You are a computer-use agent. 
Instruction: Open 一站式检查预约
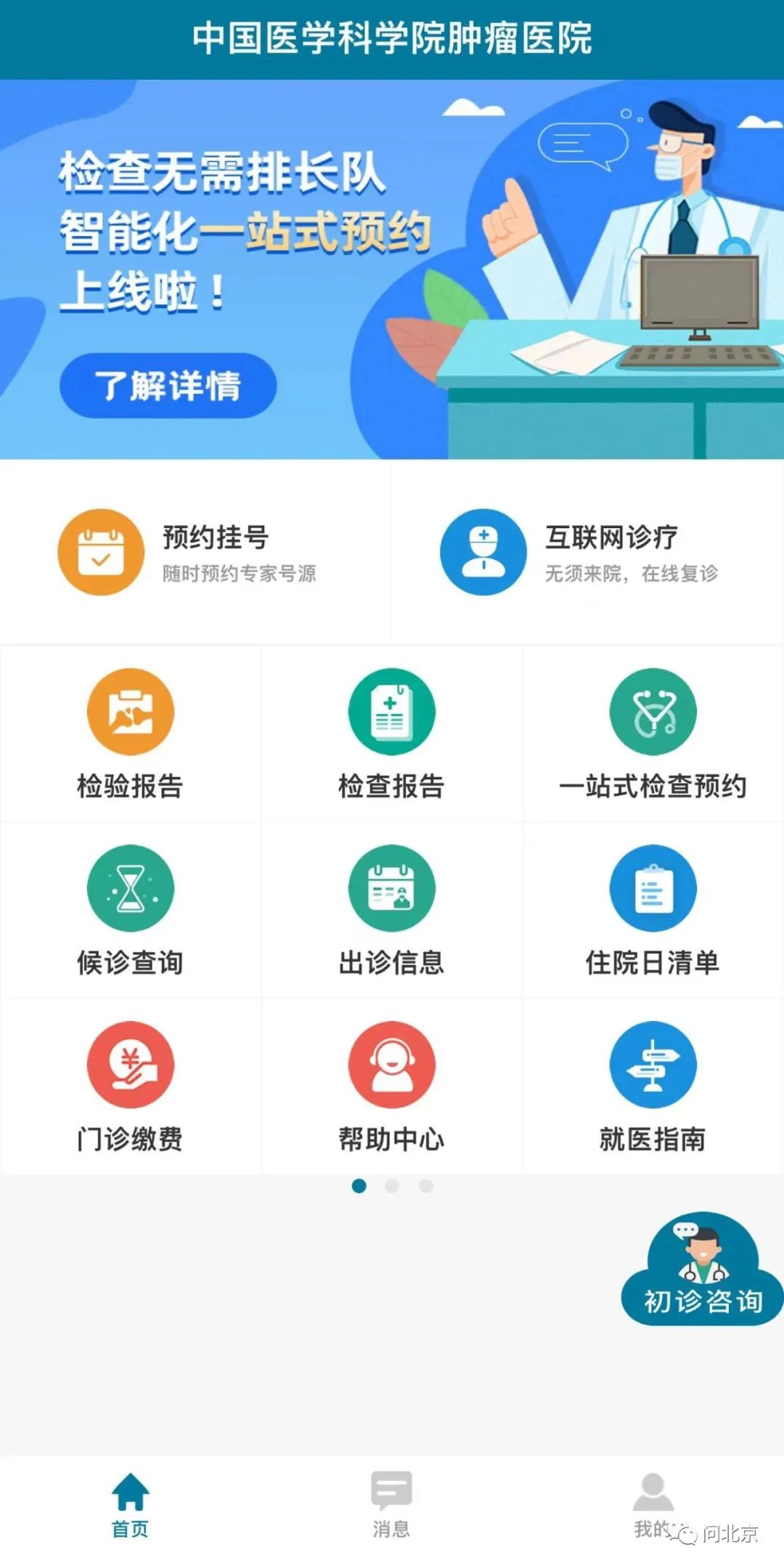(653, 734)
